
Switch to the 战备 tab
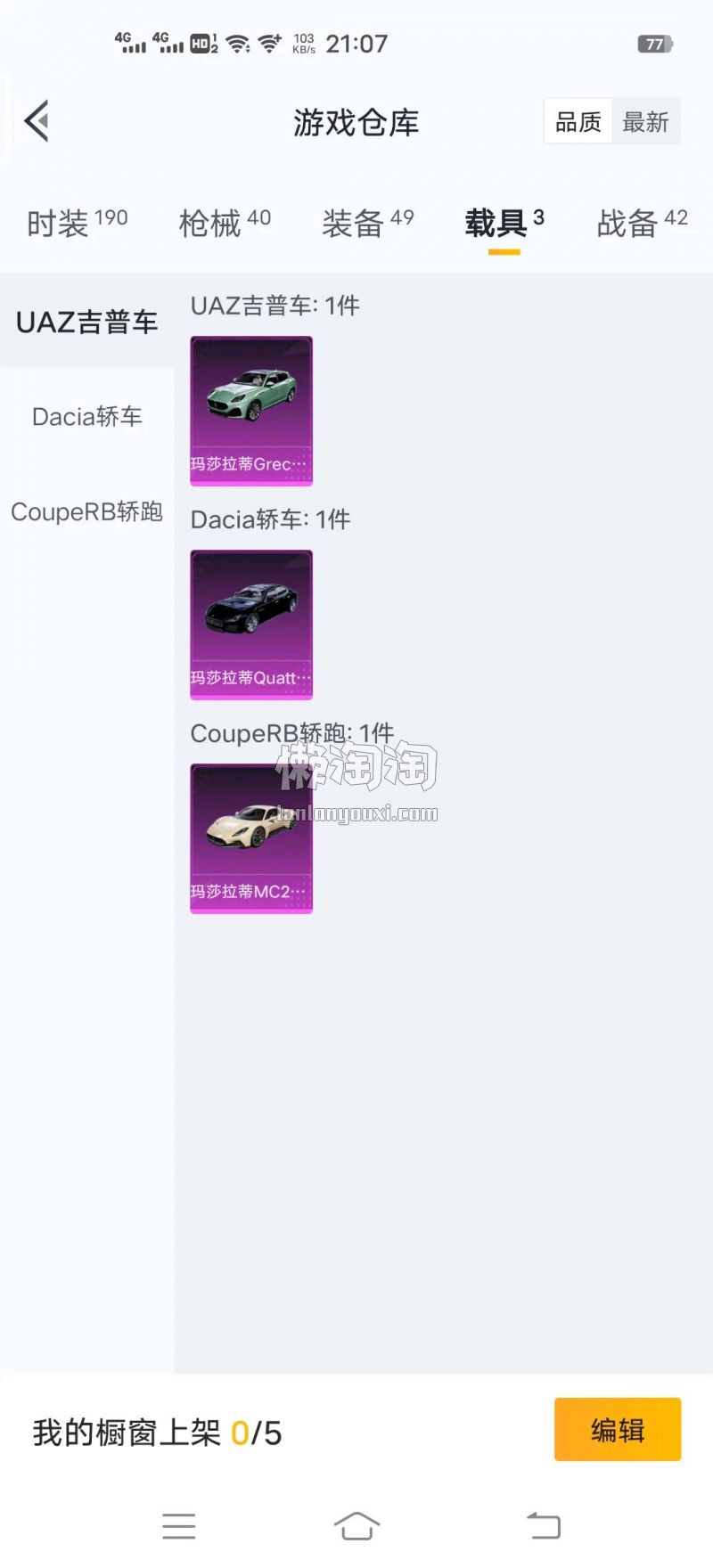point(642,223)
